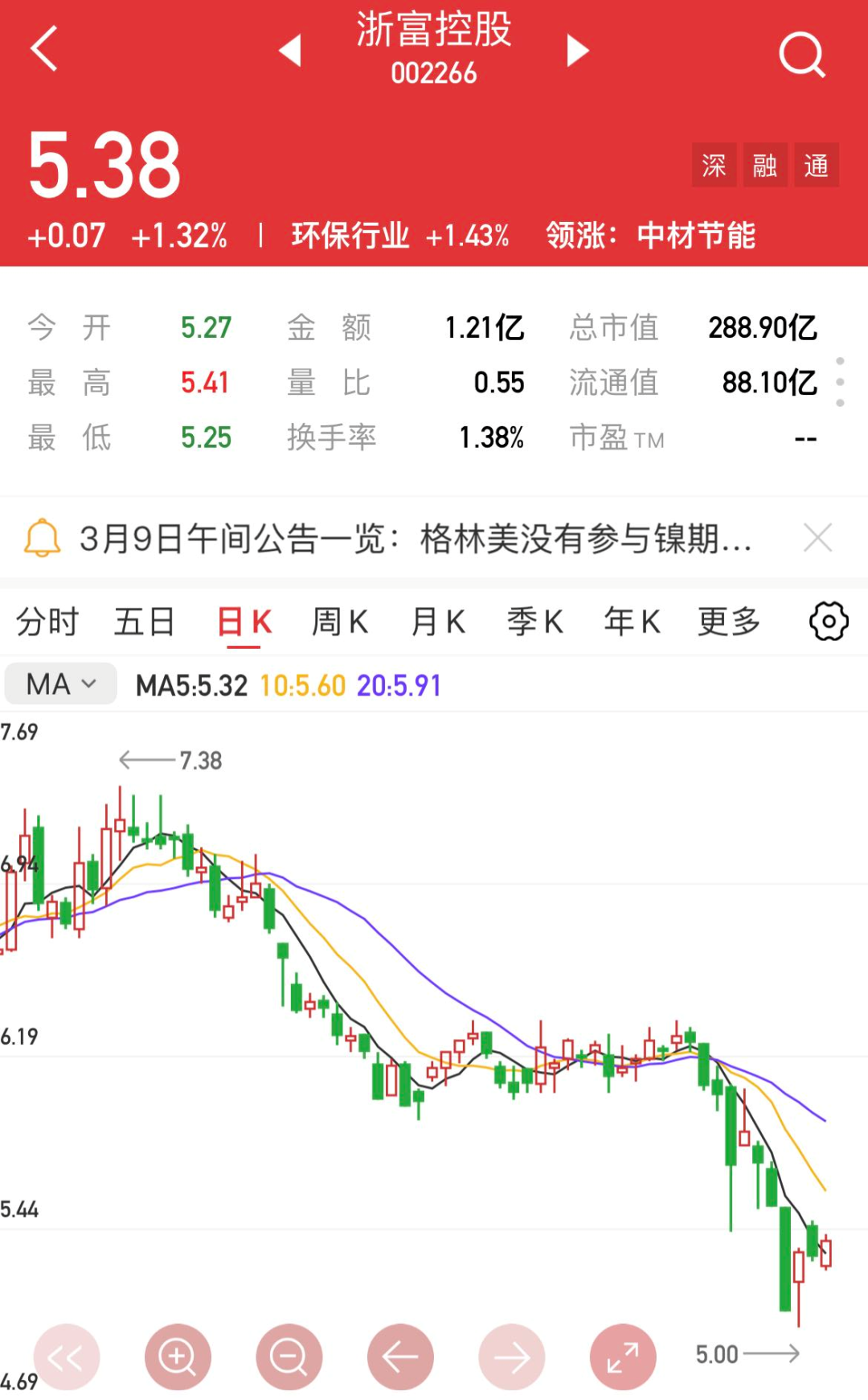Select the 日K chart tab
Viewport: 868px width, 1400px height.
[x=244, y=622]
